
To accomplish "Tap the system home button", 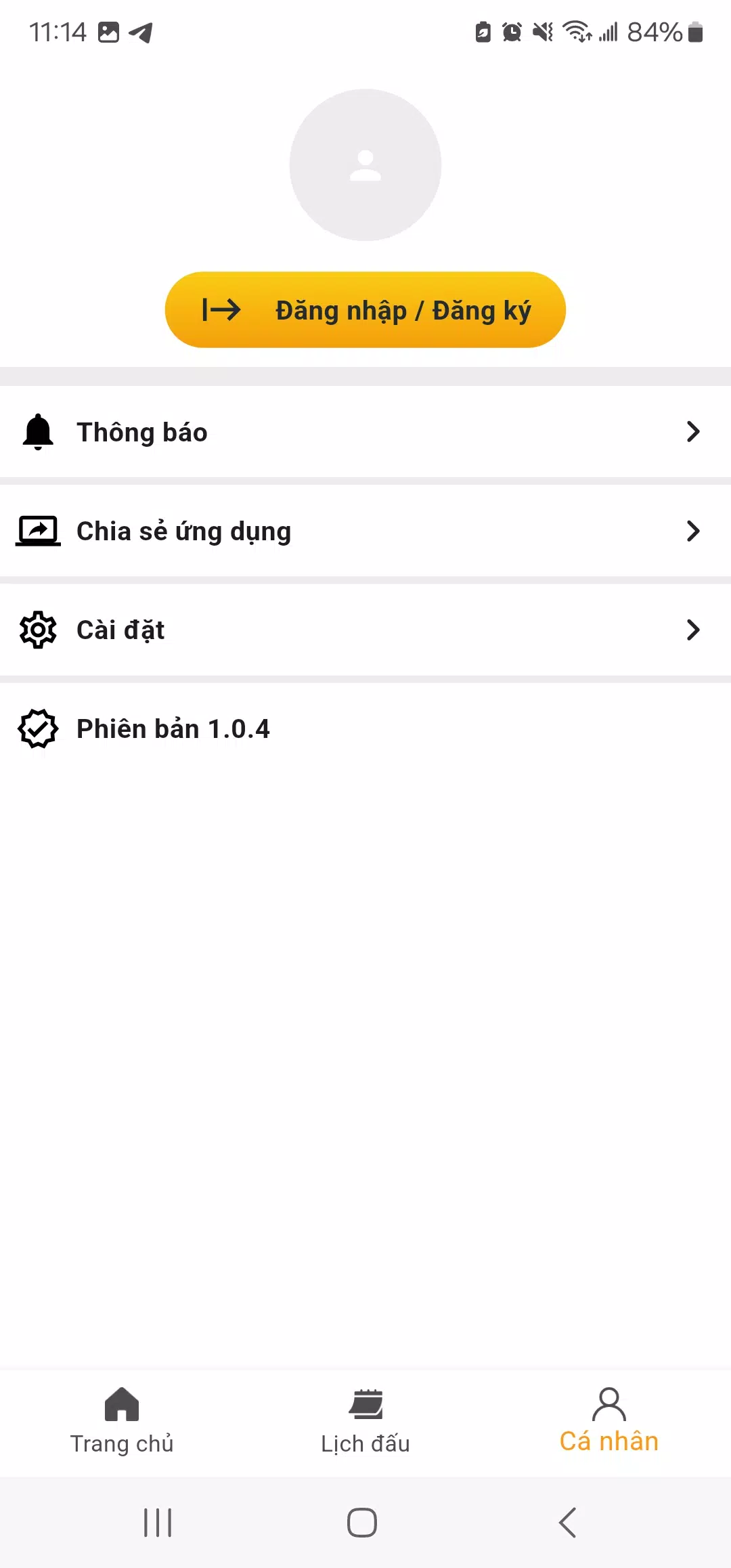I will point(362,1523).
